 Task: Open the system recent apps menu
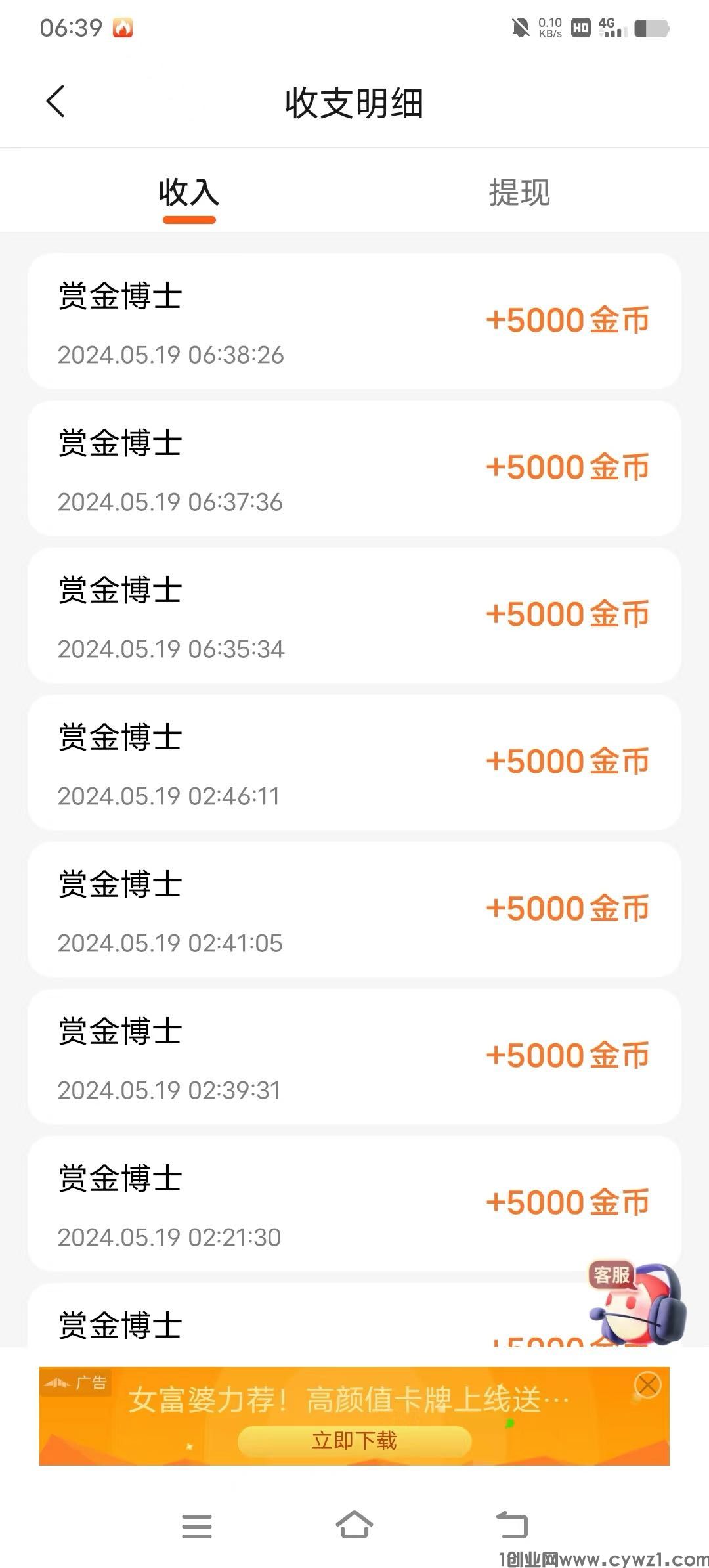[x=197, y=1526]
